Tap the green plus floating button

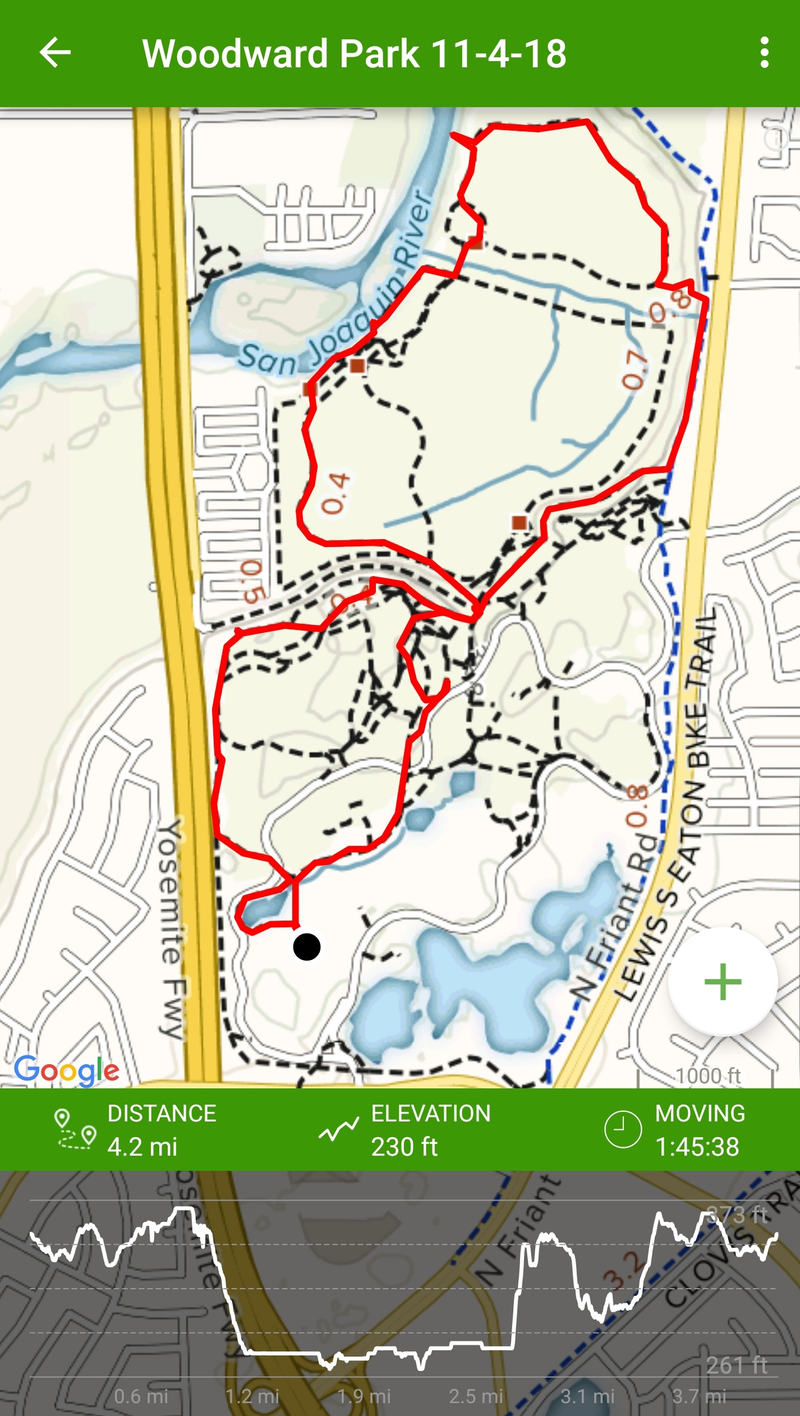[x=722, y=982]
